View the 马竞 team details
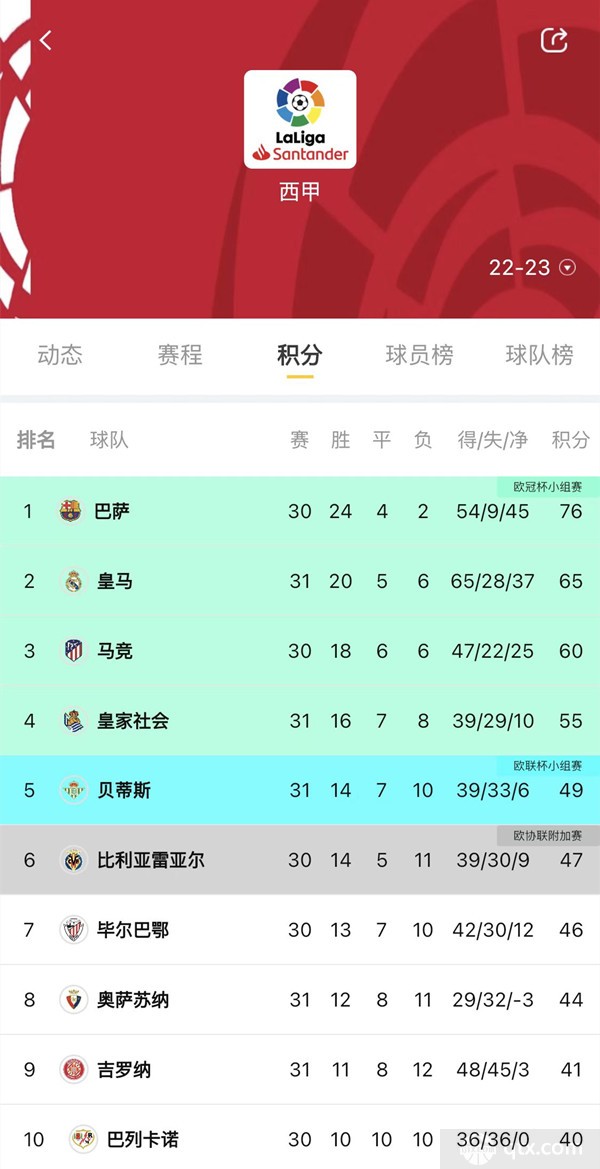This screenshot has width=600, height=1169. coord(300,651)
